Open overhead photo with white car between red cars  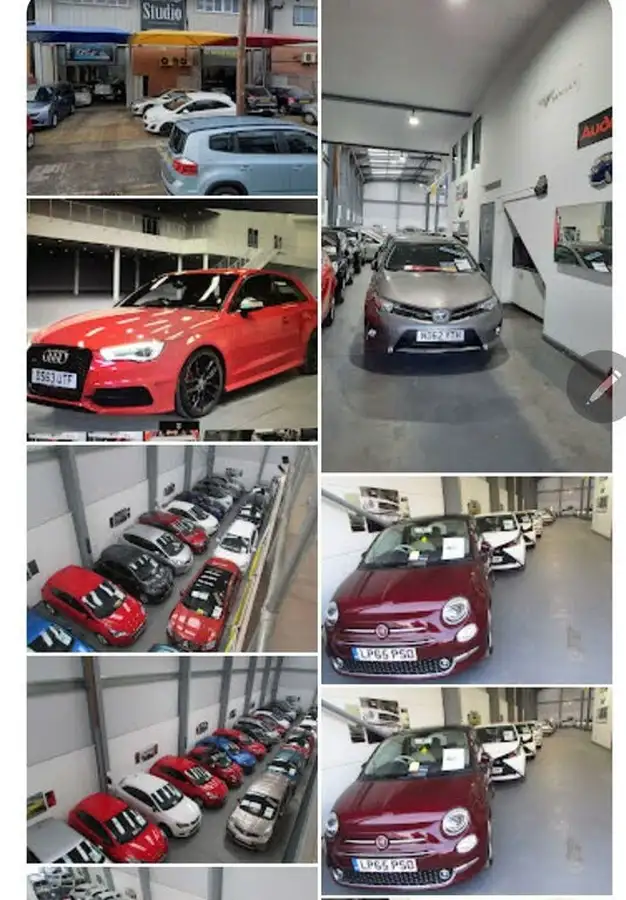[172, 760]
